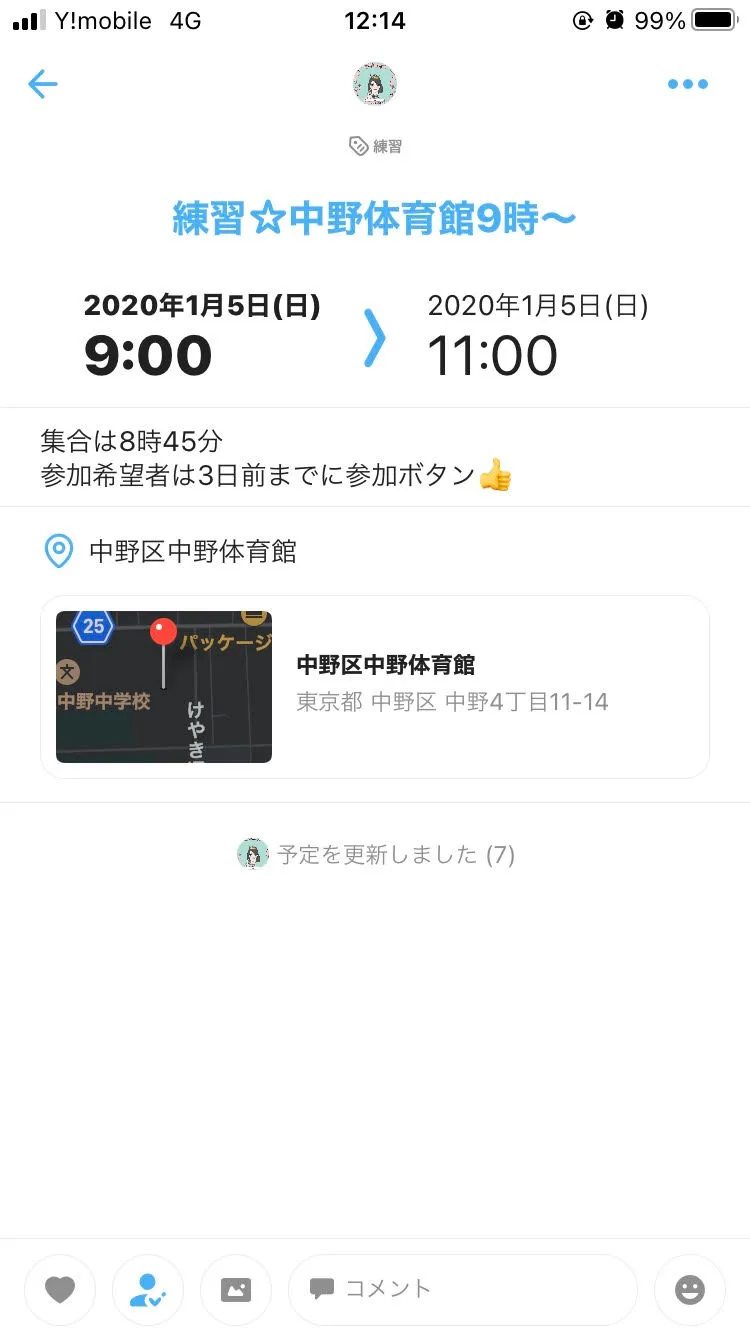Open the three-dot overflow menu

[x=688, y=84]
